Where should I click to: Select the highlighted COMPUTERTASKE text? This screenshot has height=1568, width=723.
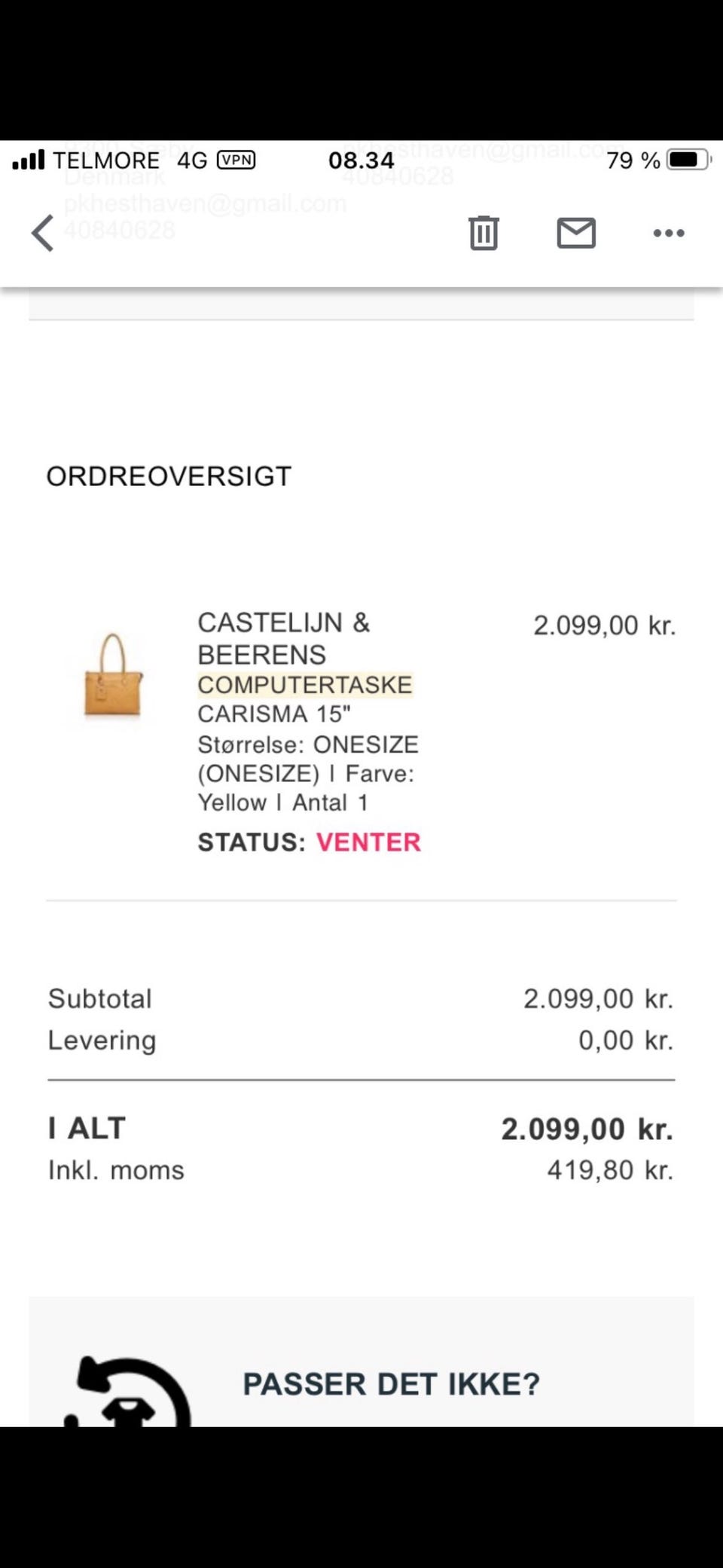[x=304, y=685]
